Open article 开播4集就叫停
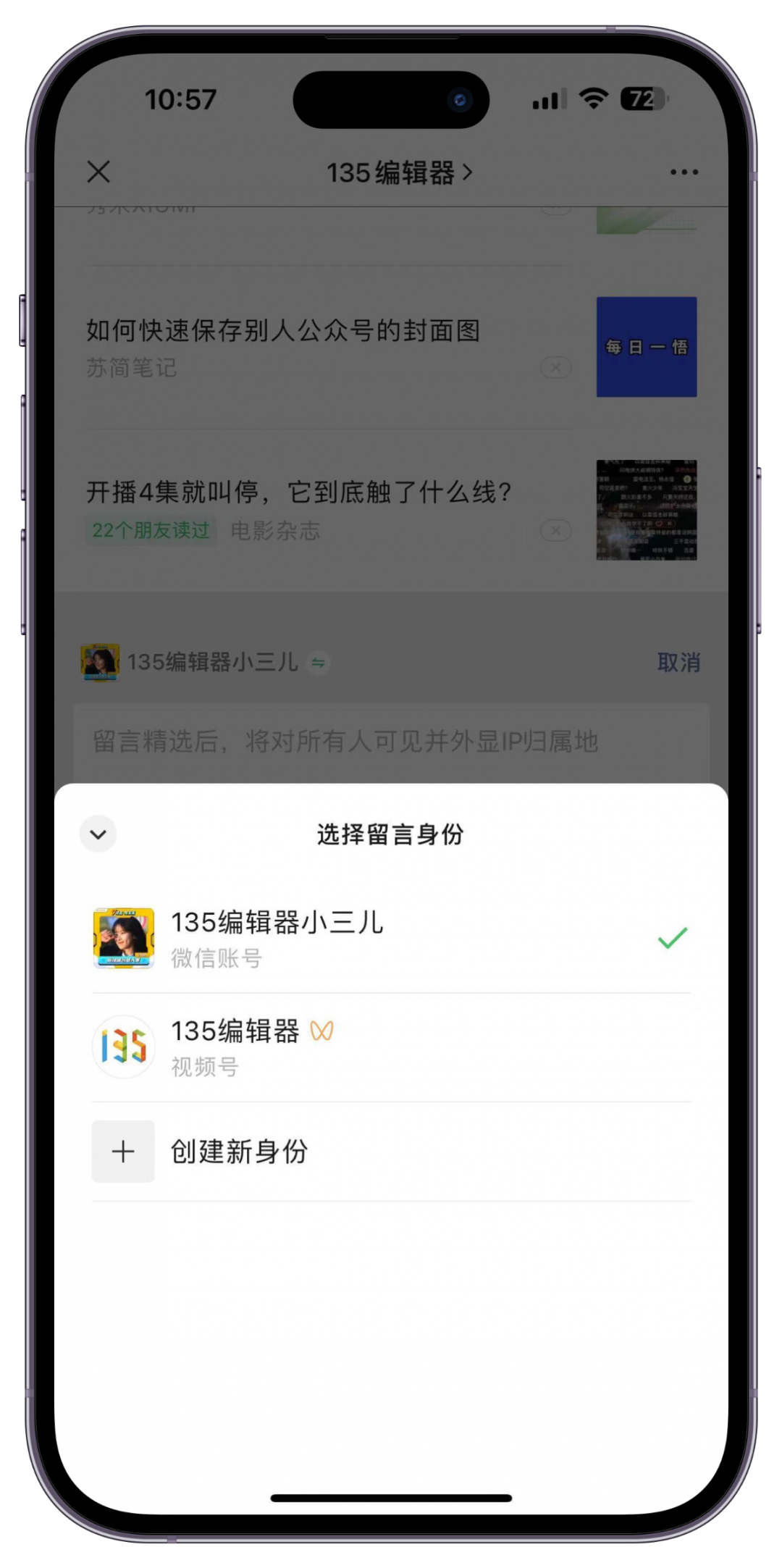This screenshot has height=1568, width=782. point(298,492)
